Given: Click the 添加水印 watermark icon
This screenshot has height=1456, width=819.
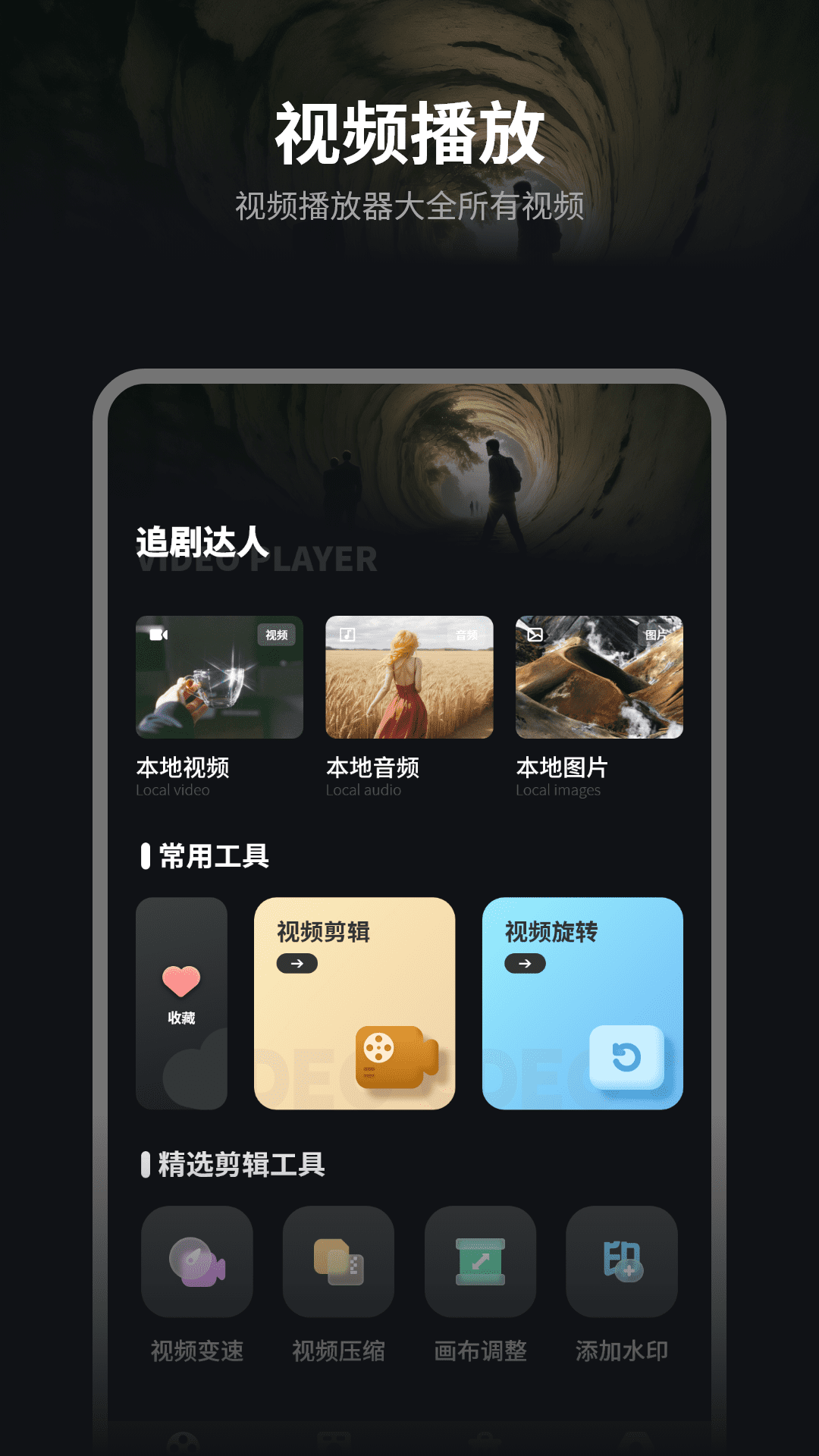Looking at the screenshot, I should pos(622,1261).
